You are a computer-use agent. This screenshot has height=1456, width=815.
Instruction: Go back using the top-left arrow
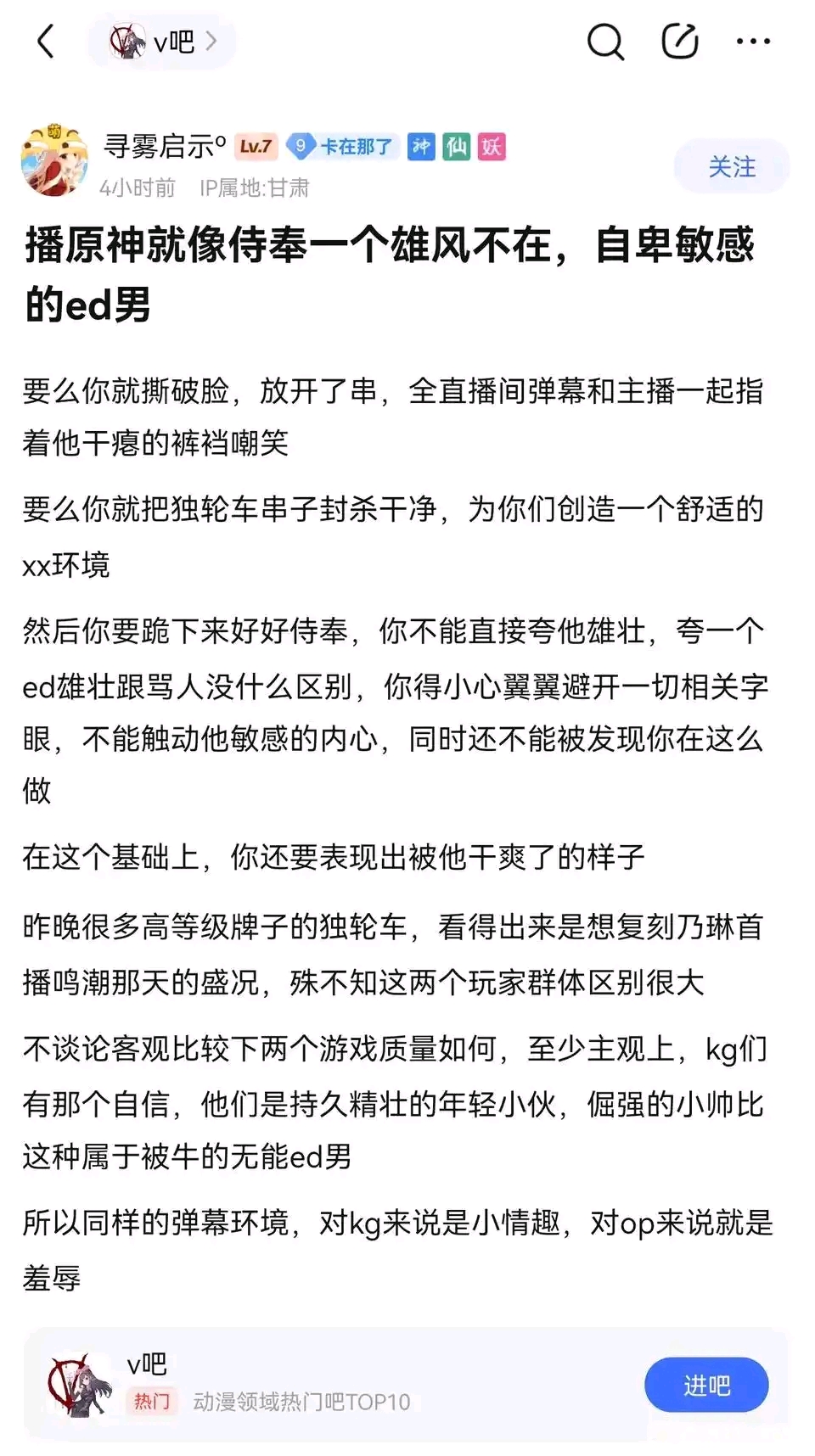point(46,41)
